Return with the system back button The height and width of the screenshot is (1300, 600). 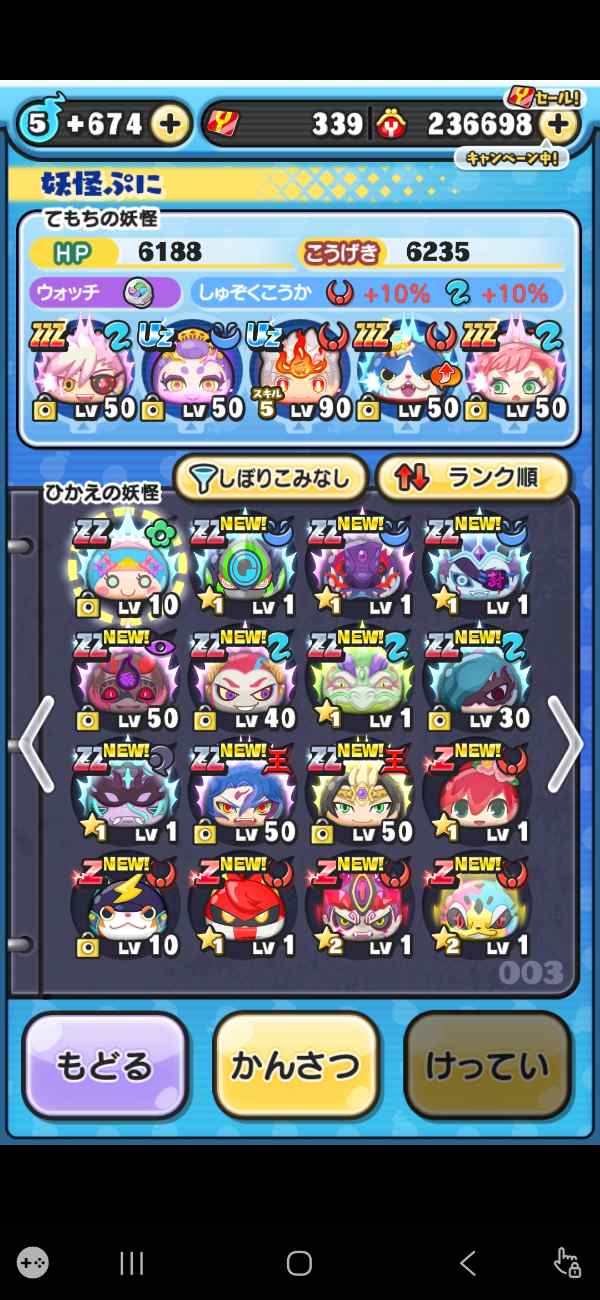(x=467, y=1263)
